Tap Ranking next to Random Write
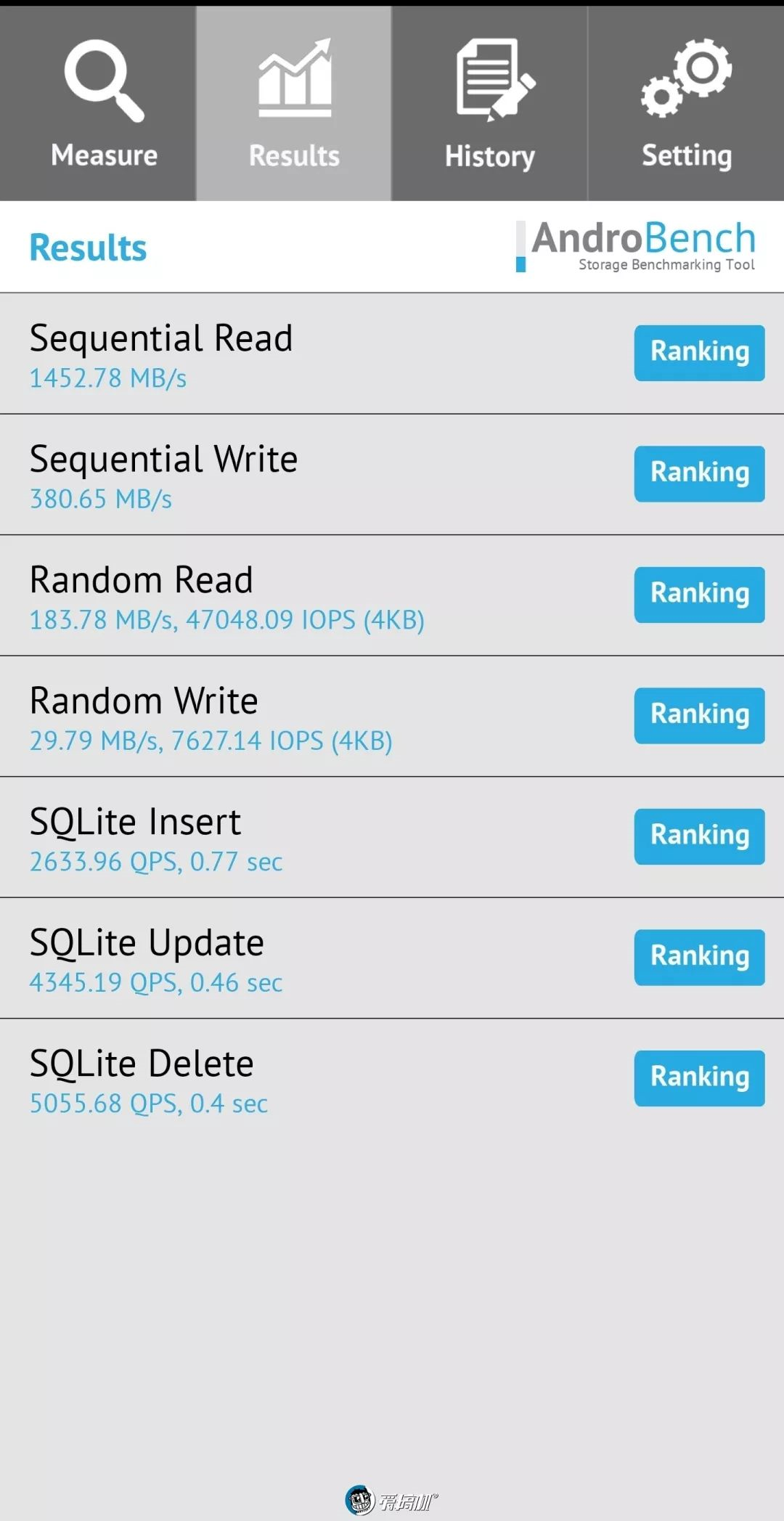Viewport: 784px width, 1521px height. (699, 715)
